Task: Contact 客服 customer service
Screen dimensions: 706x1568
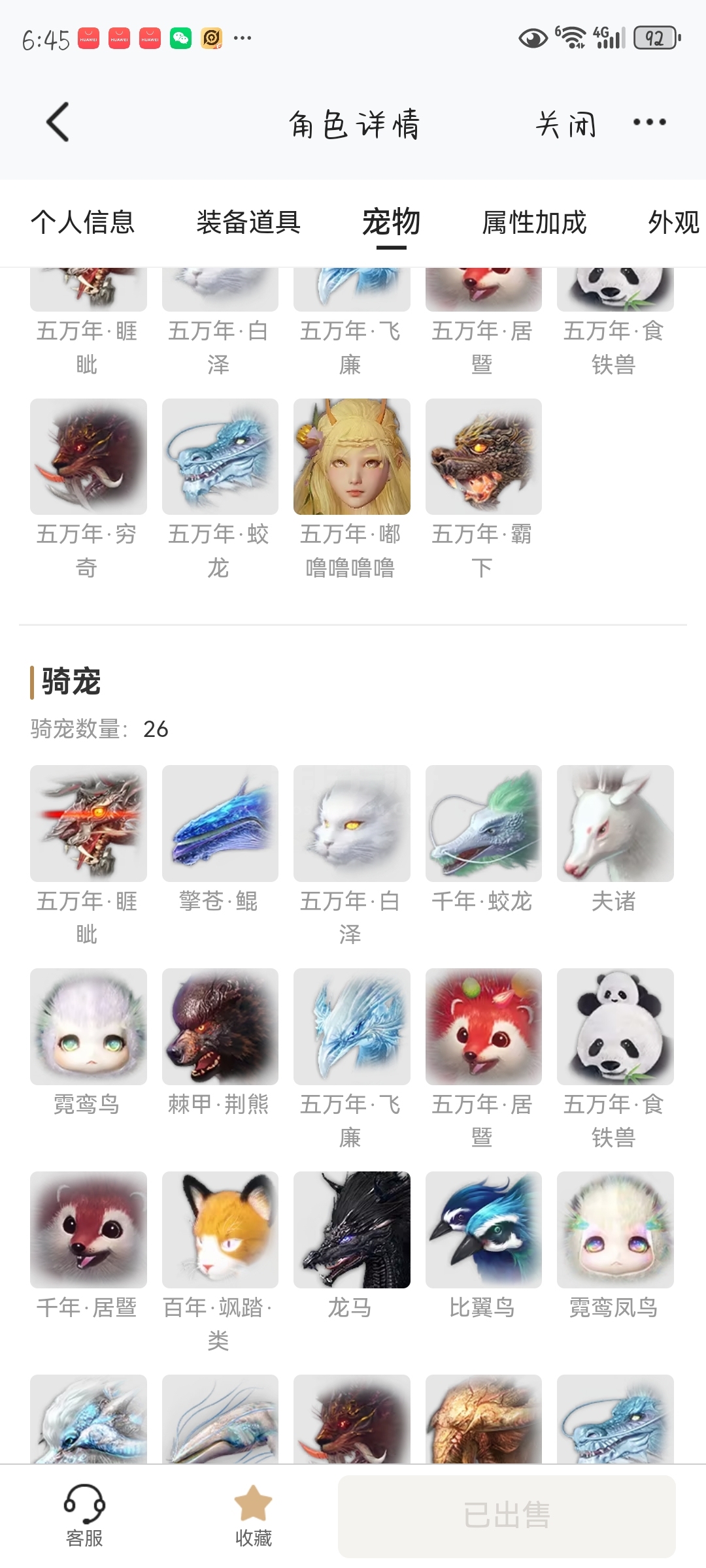Action: click(84, 1516)
